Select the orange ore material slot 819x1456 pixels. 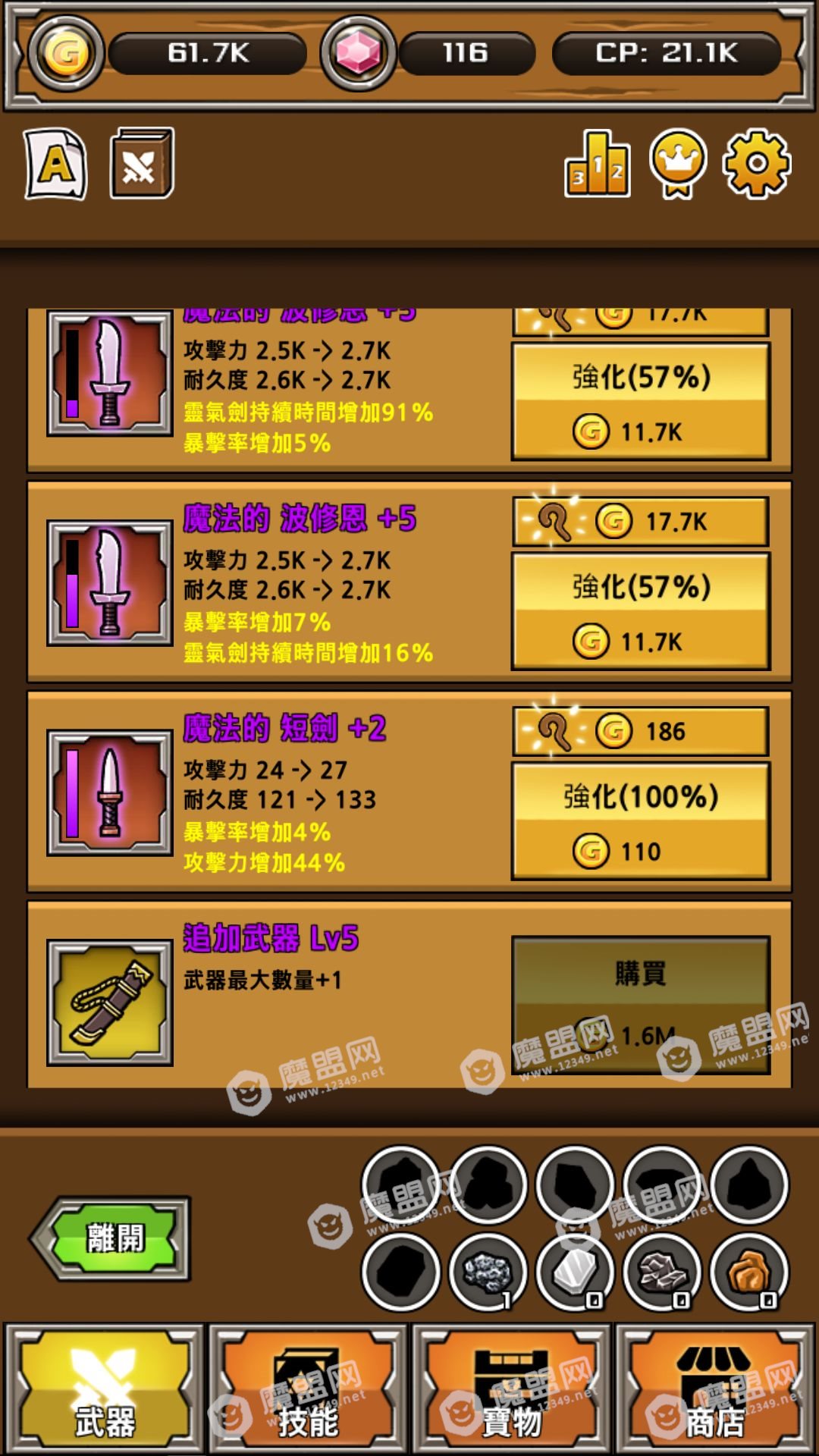tap(749, 1272)
